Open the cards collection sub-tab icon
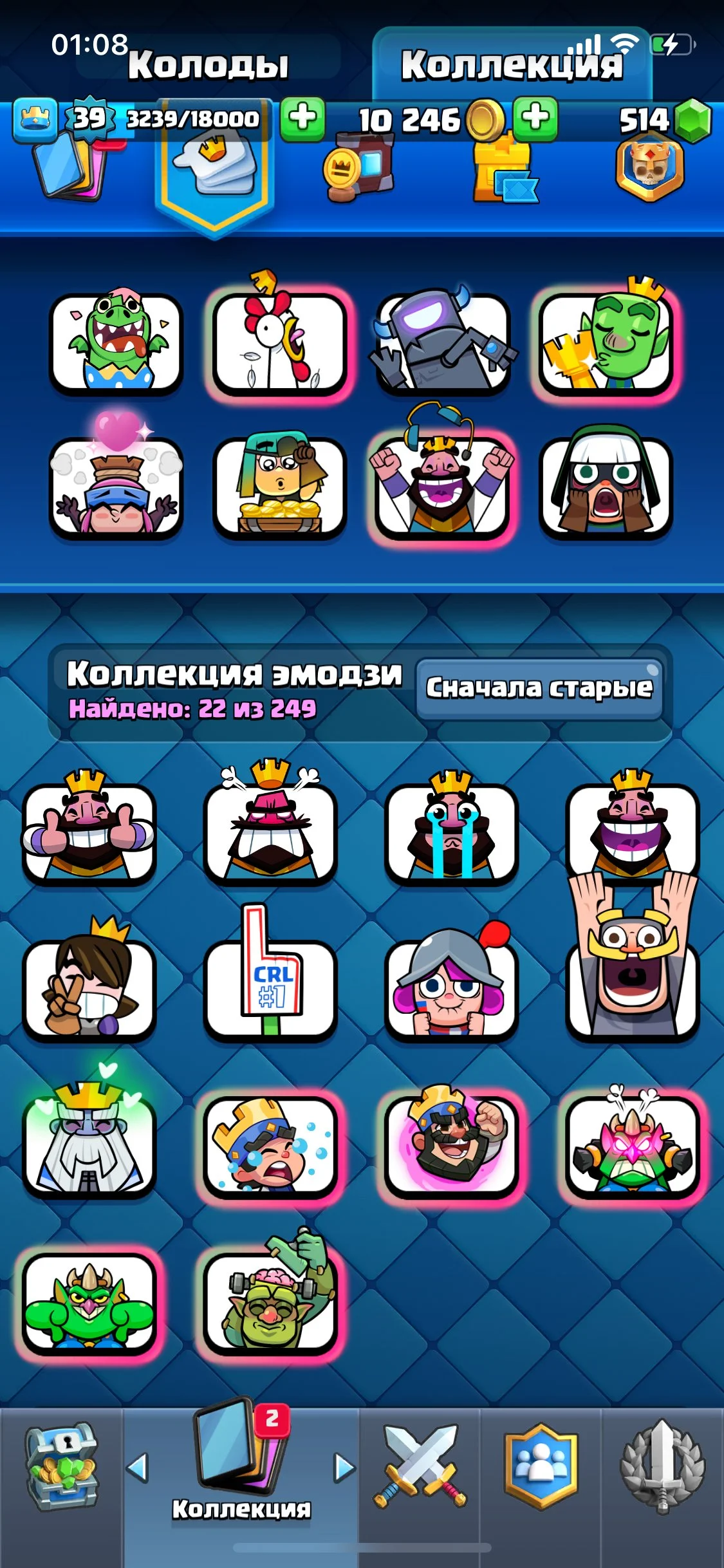Image resolution: width=724 pixels, height=1568 pixels. click(71, 166)
